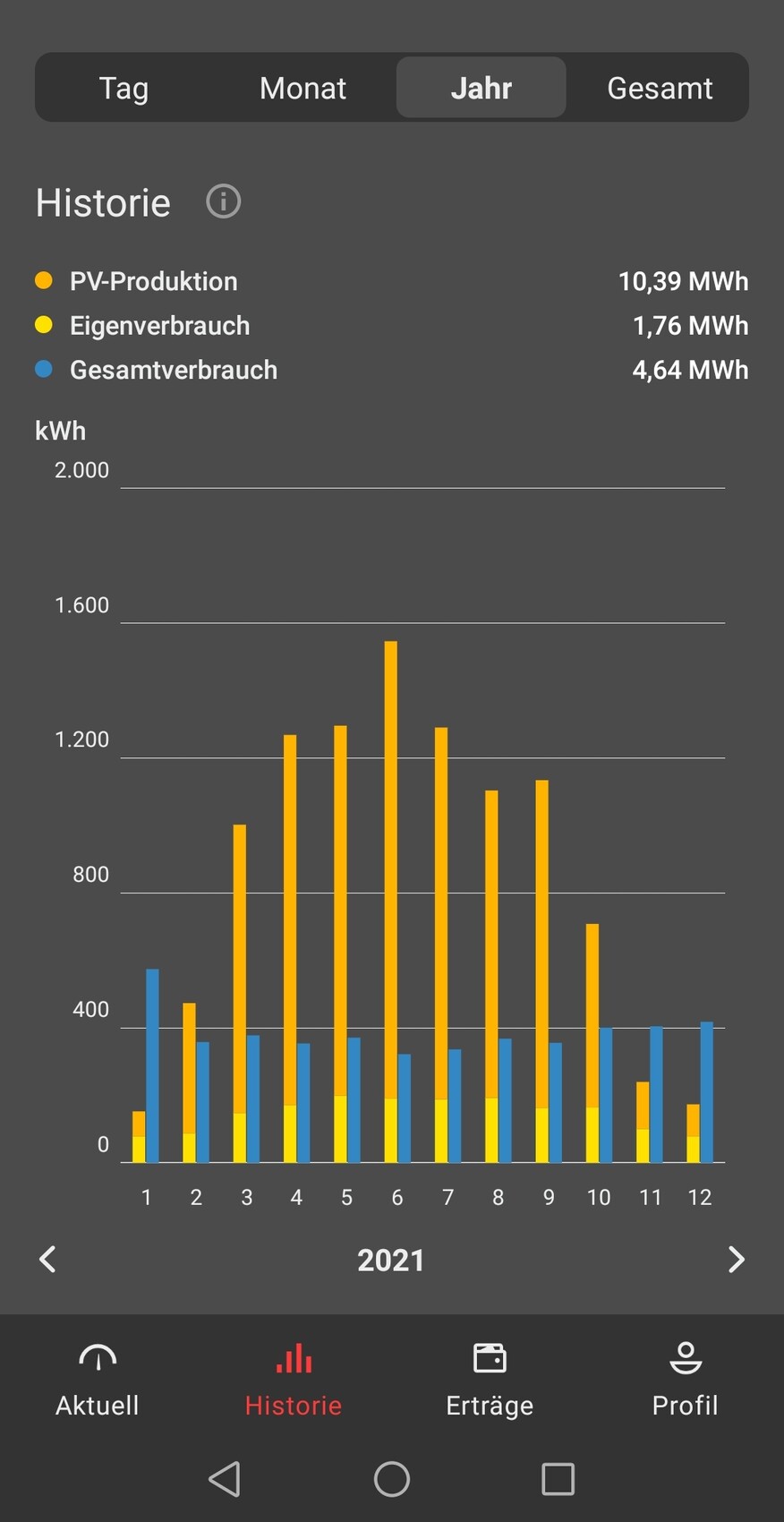Switch to the Gesamt tab
Screen dimensions: 784x1522
[660, 87]
